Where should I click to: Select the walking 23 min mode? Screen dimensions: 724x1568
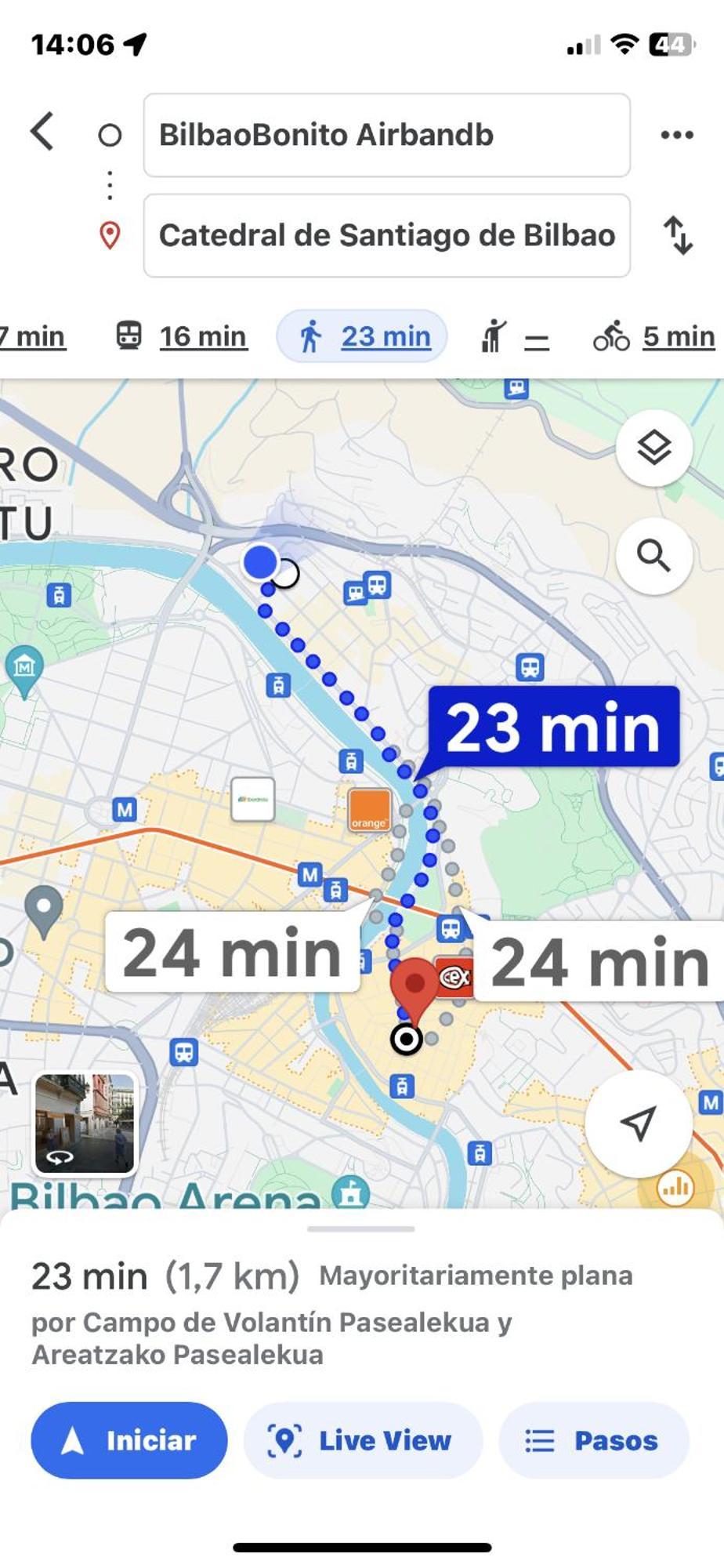362,336
